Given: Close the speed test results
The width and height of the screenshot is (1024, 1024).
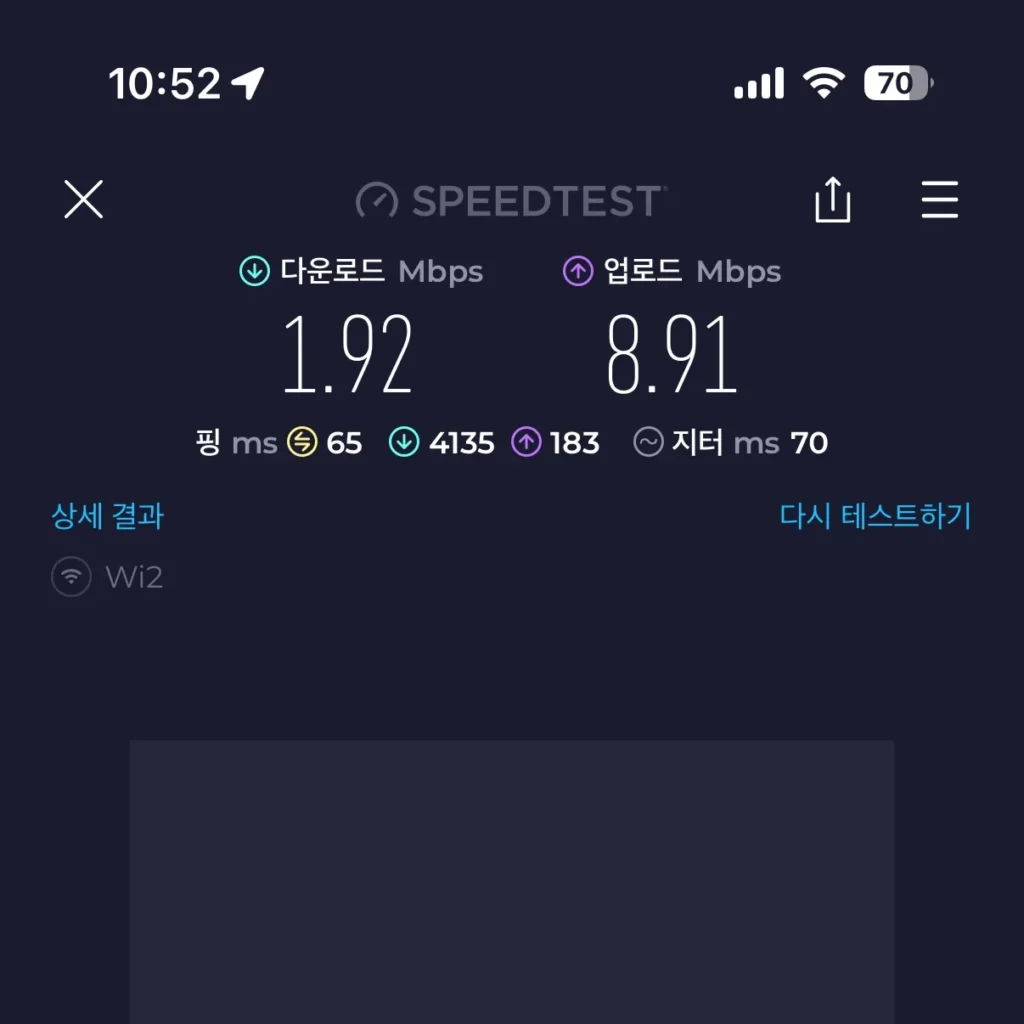Looking at the screenshot, I should point(84,200).
